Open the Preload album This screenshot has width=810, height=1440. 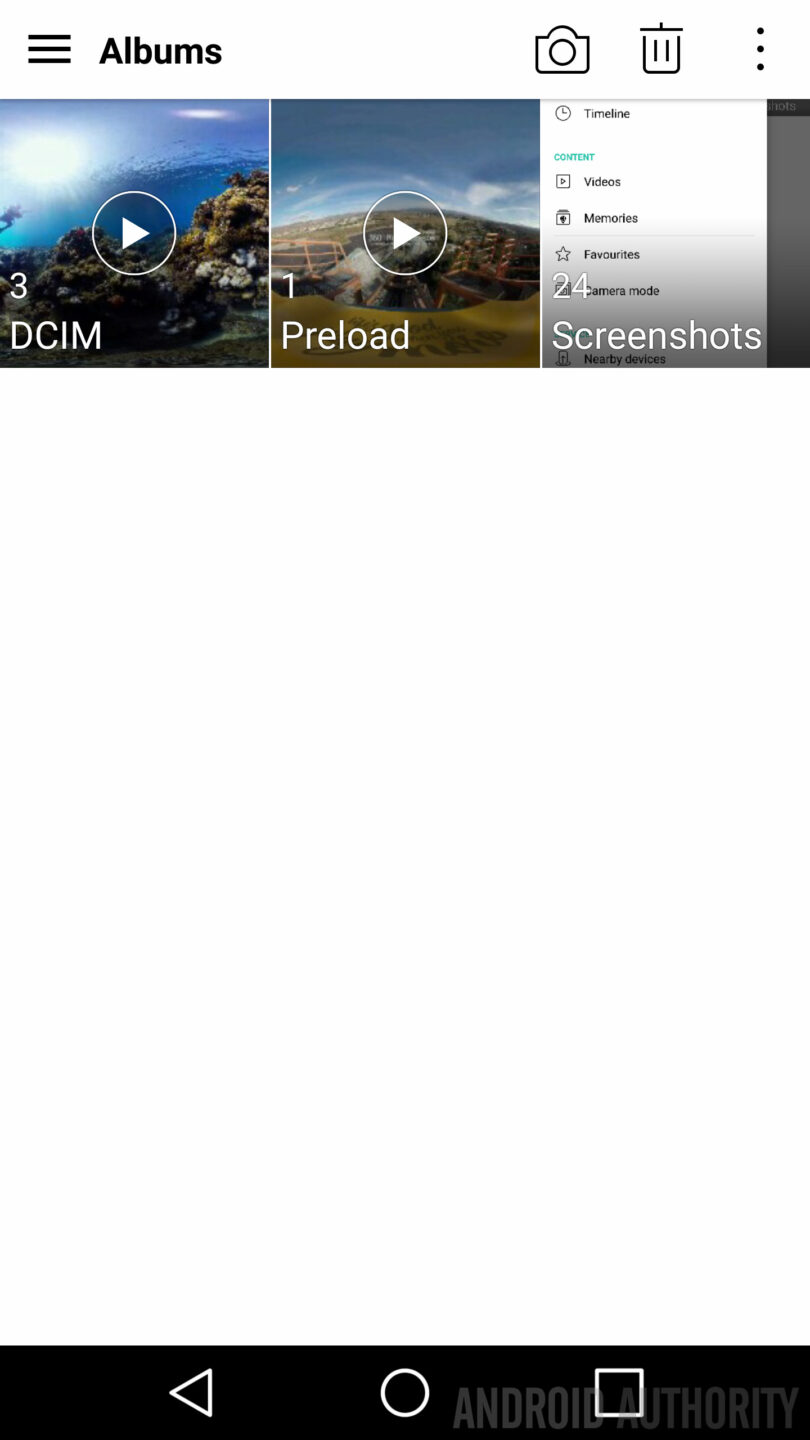[405, 233]
